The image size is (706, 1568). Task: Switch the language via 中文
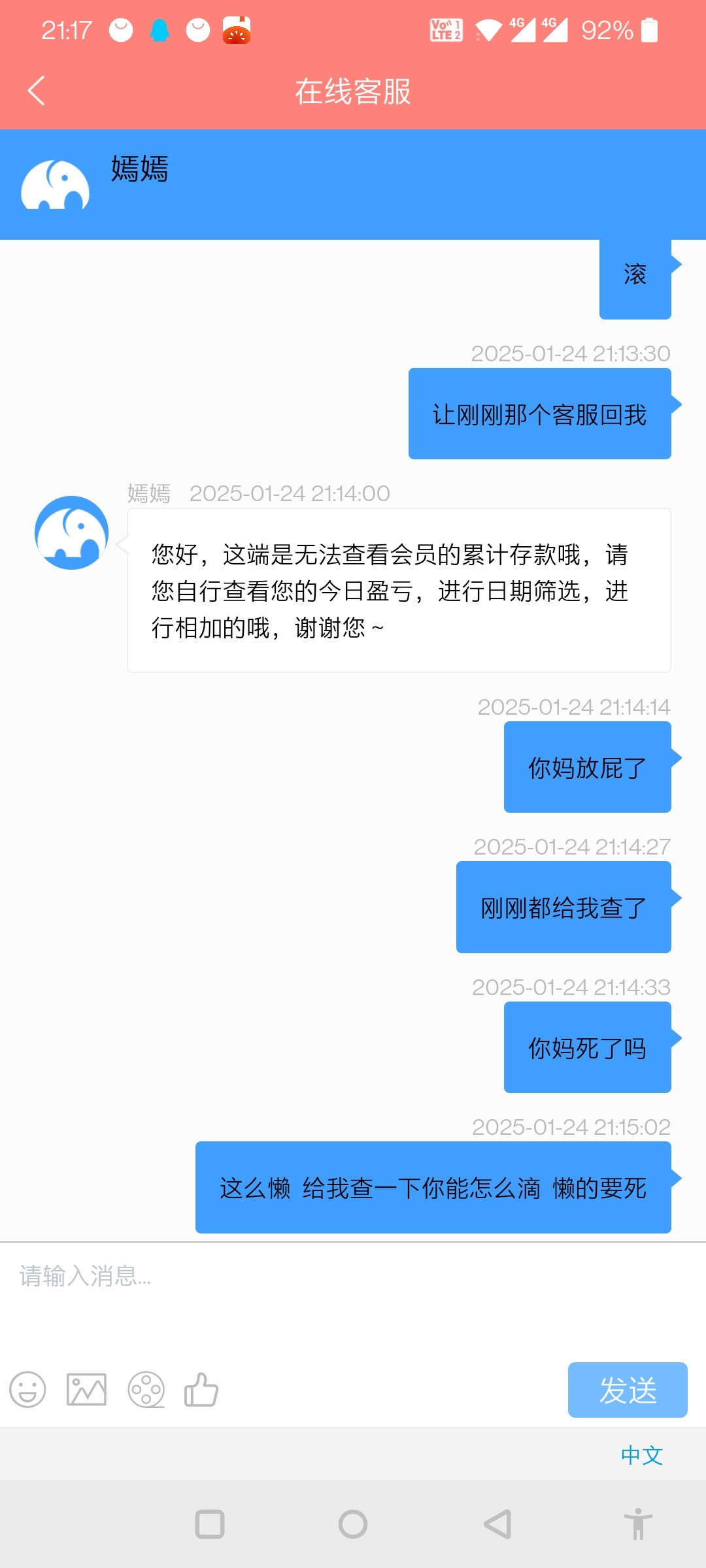click(641, 1455)
